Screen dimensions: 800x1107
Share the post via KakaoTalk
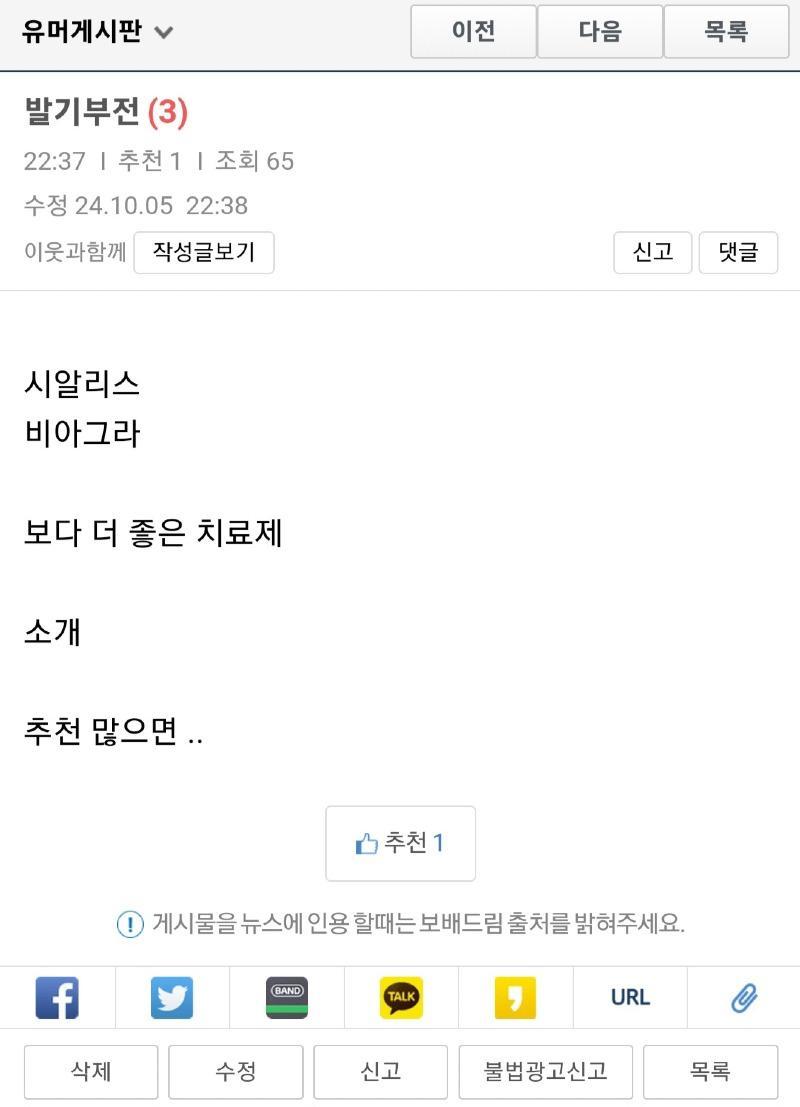[x=401, y=997]
